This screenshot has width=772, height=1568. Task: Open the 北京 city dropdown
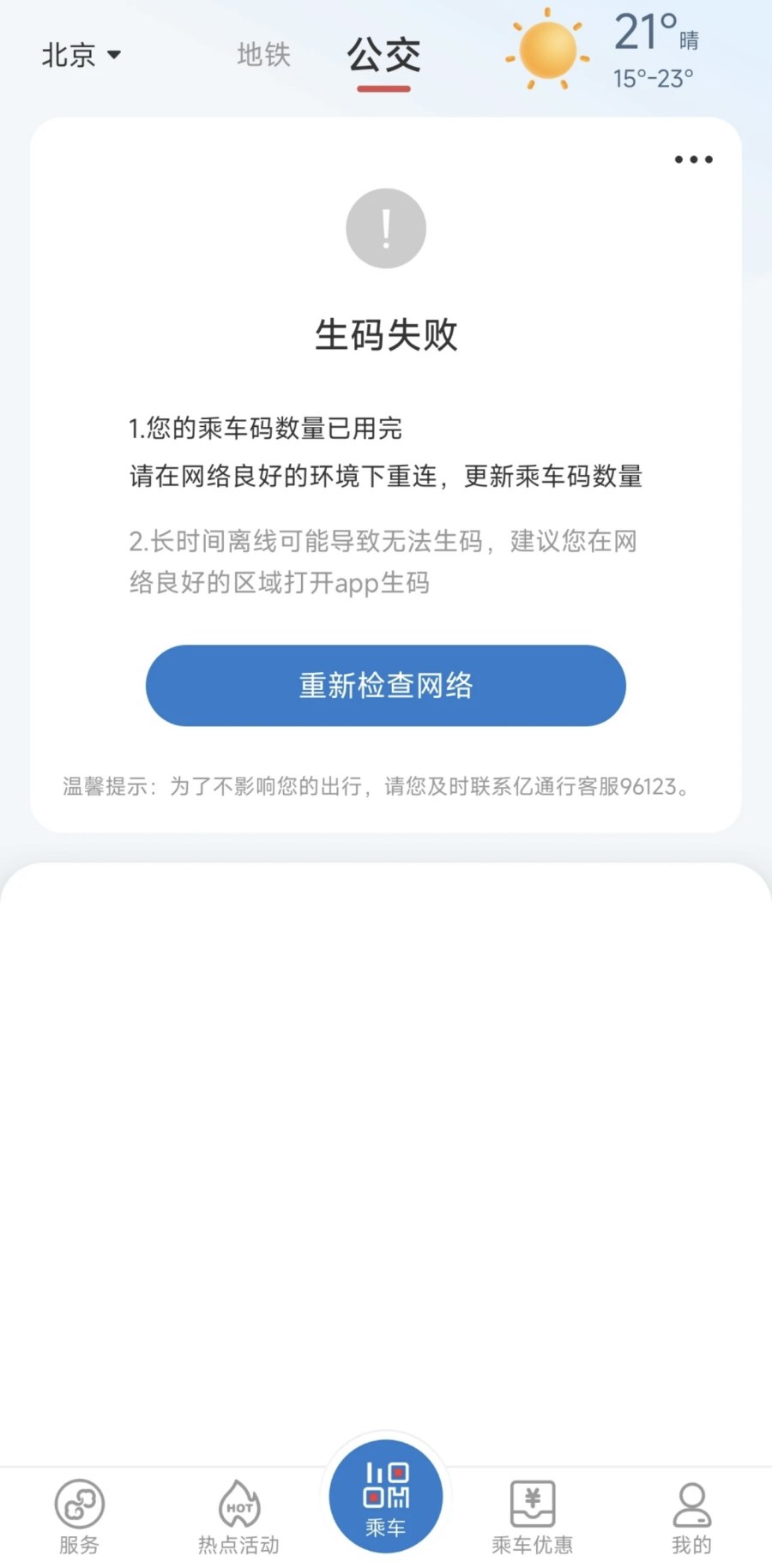tap(81, 55)
